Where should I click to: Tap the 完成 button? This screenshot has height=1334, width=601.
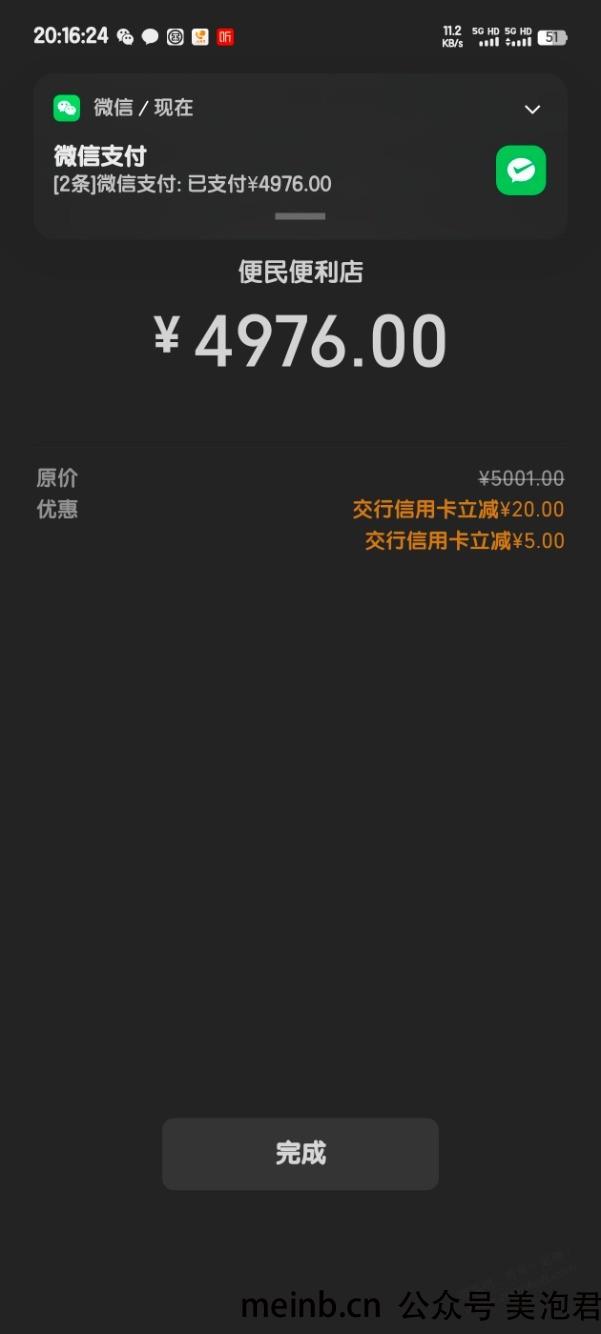tap(300, 1153)
